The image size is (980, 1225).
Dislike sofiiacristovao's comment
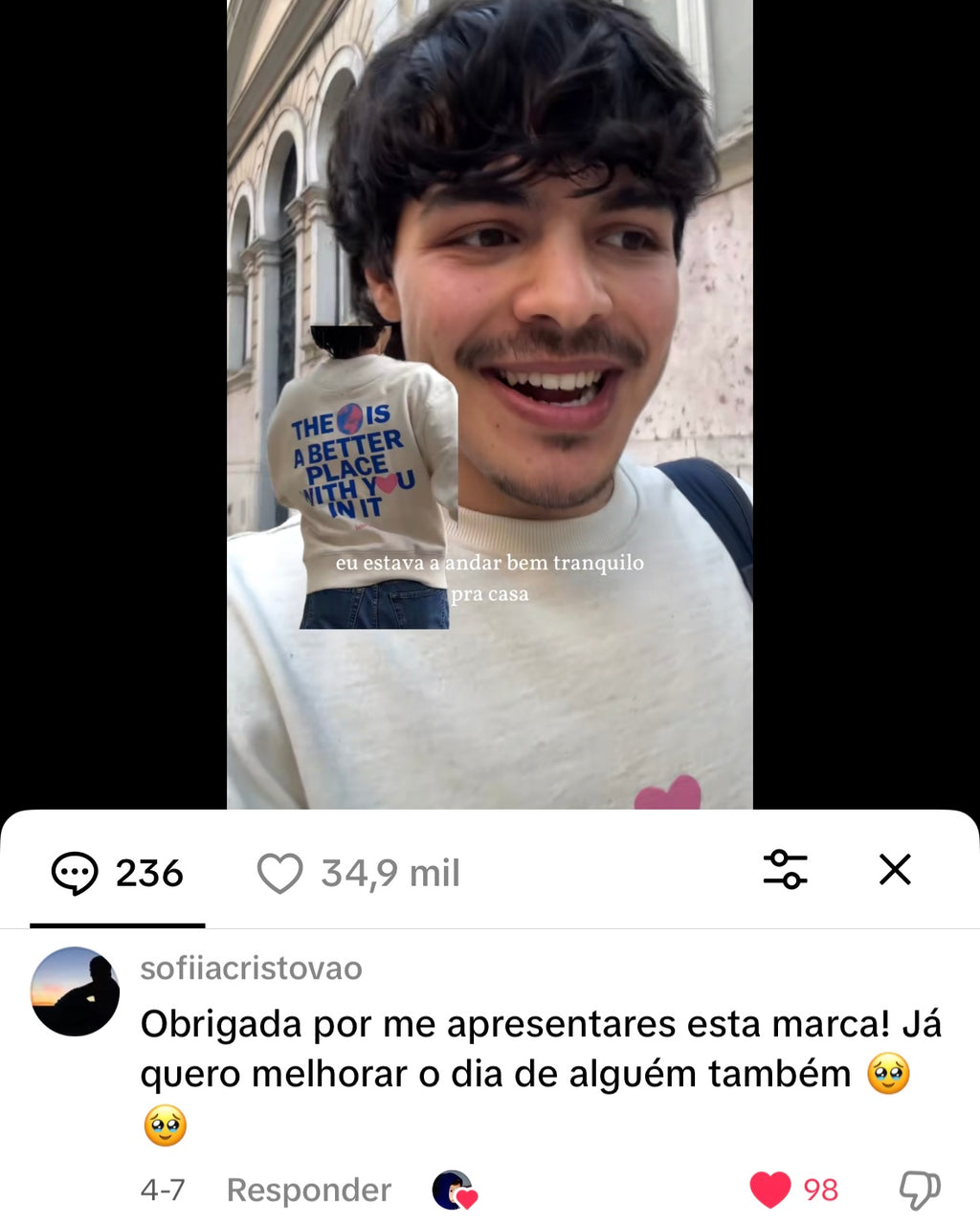pyautogui.click(x=919, y=1190)
